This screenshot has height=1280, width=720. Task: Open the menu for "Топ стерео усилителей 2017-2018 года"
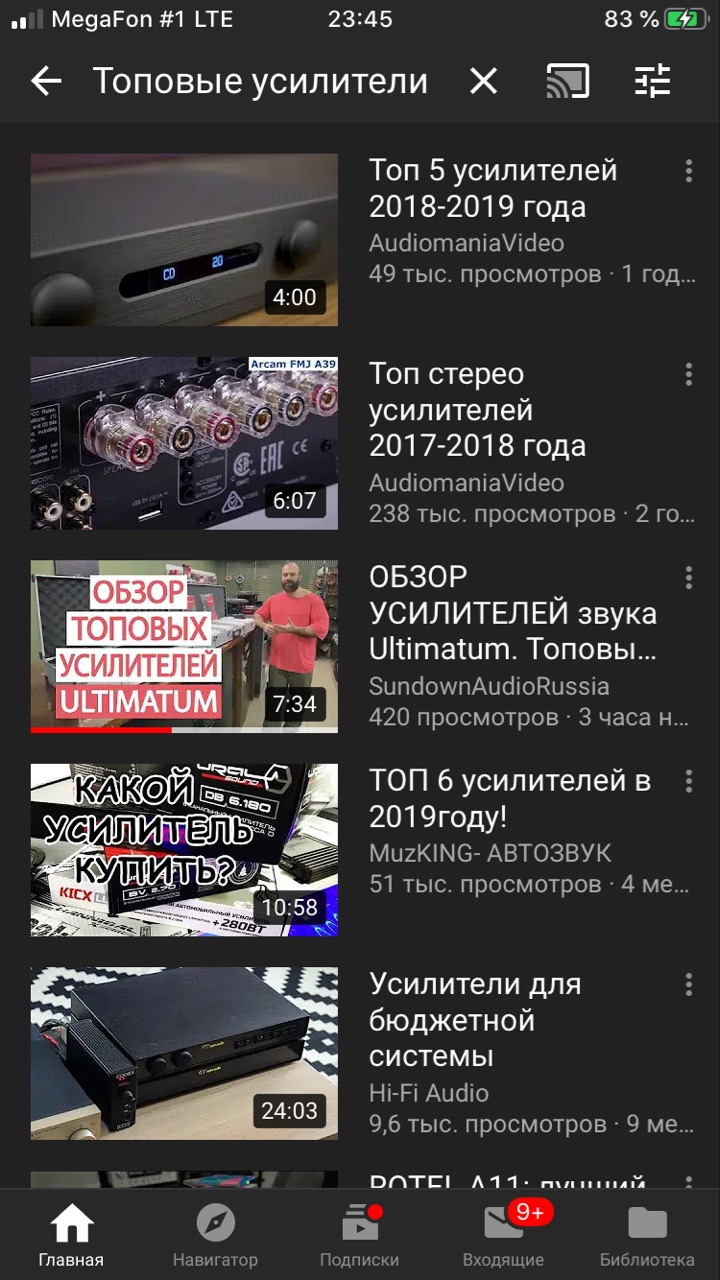pyautogui.click(x=688, y=375)
